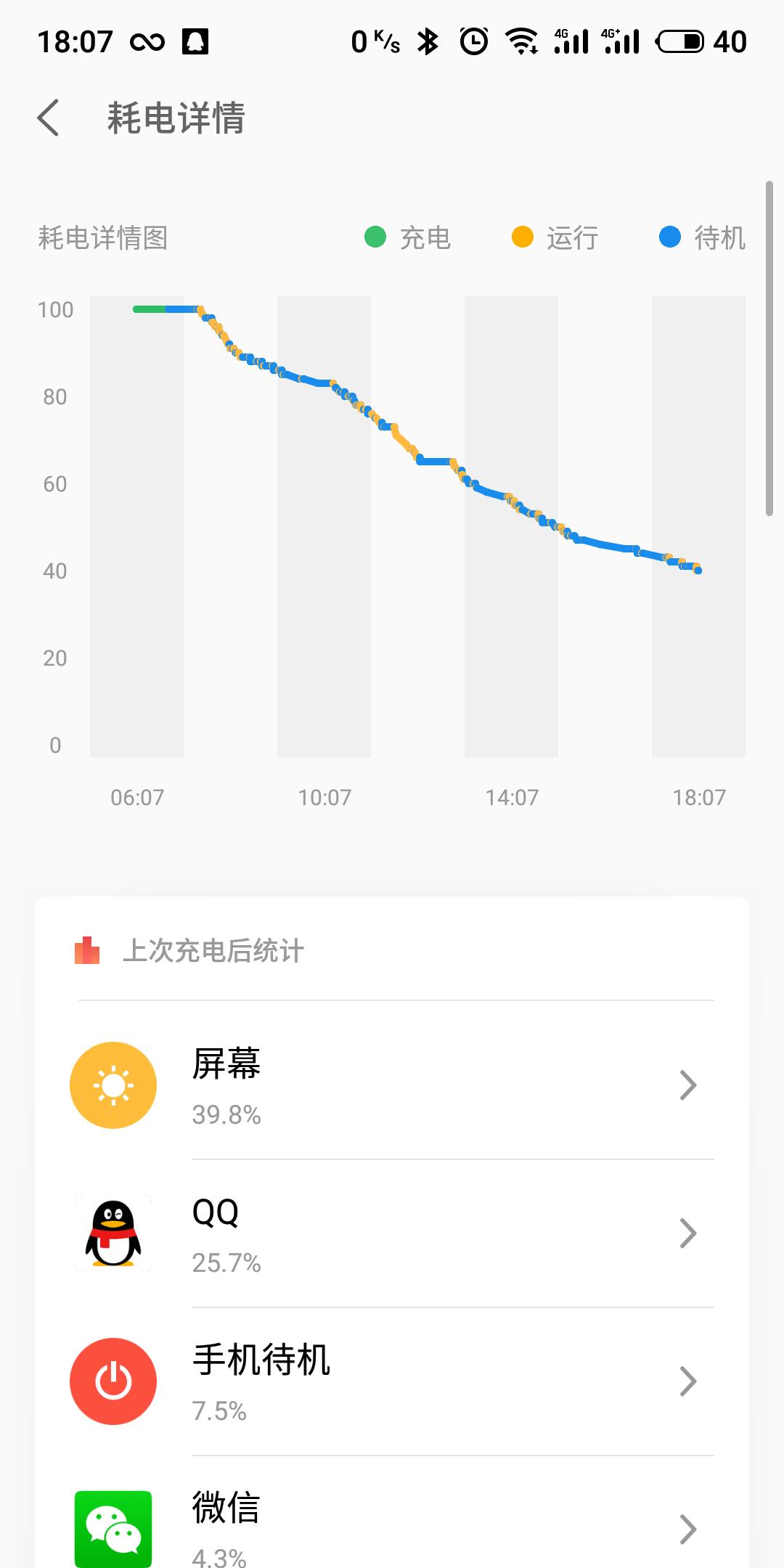784x1568 pixels.
Task: Go back from the 耗电详情 page
Action: click(x=48, y=118)
